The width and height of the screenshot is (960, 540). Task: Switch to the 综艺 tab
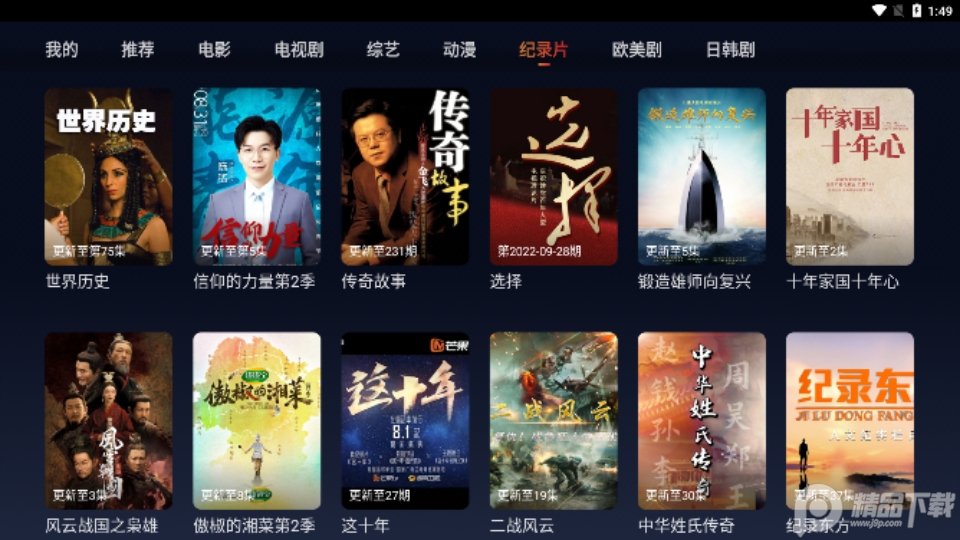tap(383, 49)
